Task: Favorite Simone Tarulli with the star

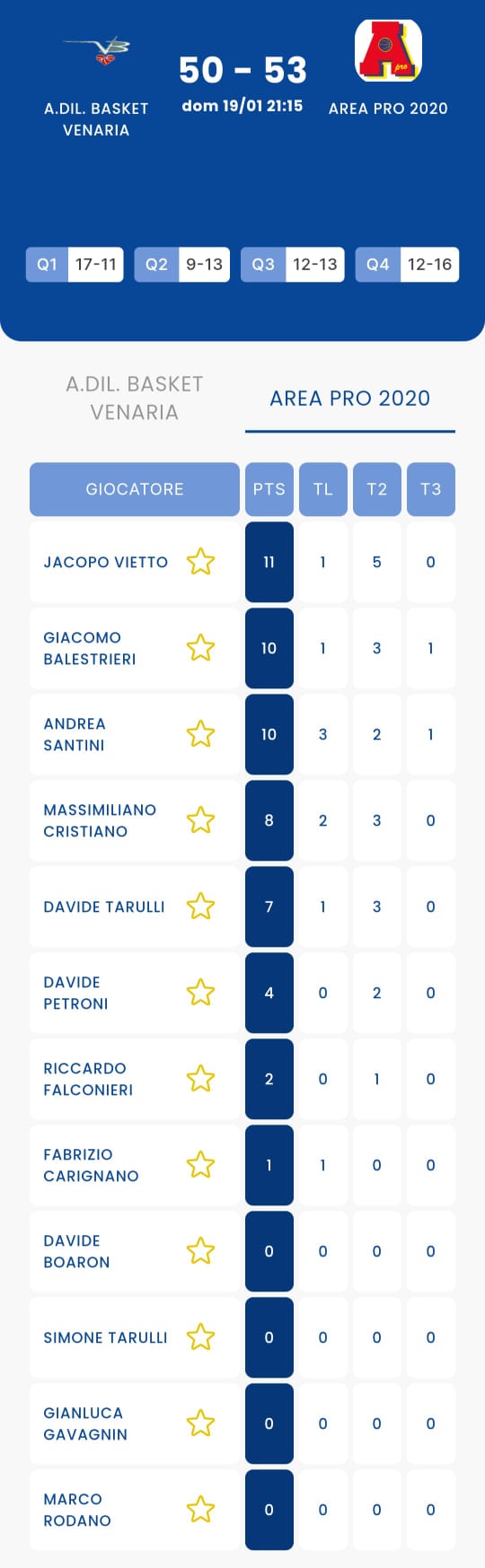Action: point(200,1337)
